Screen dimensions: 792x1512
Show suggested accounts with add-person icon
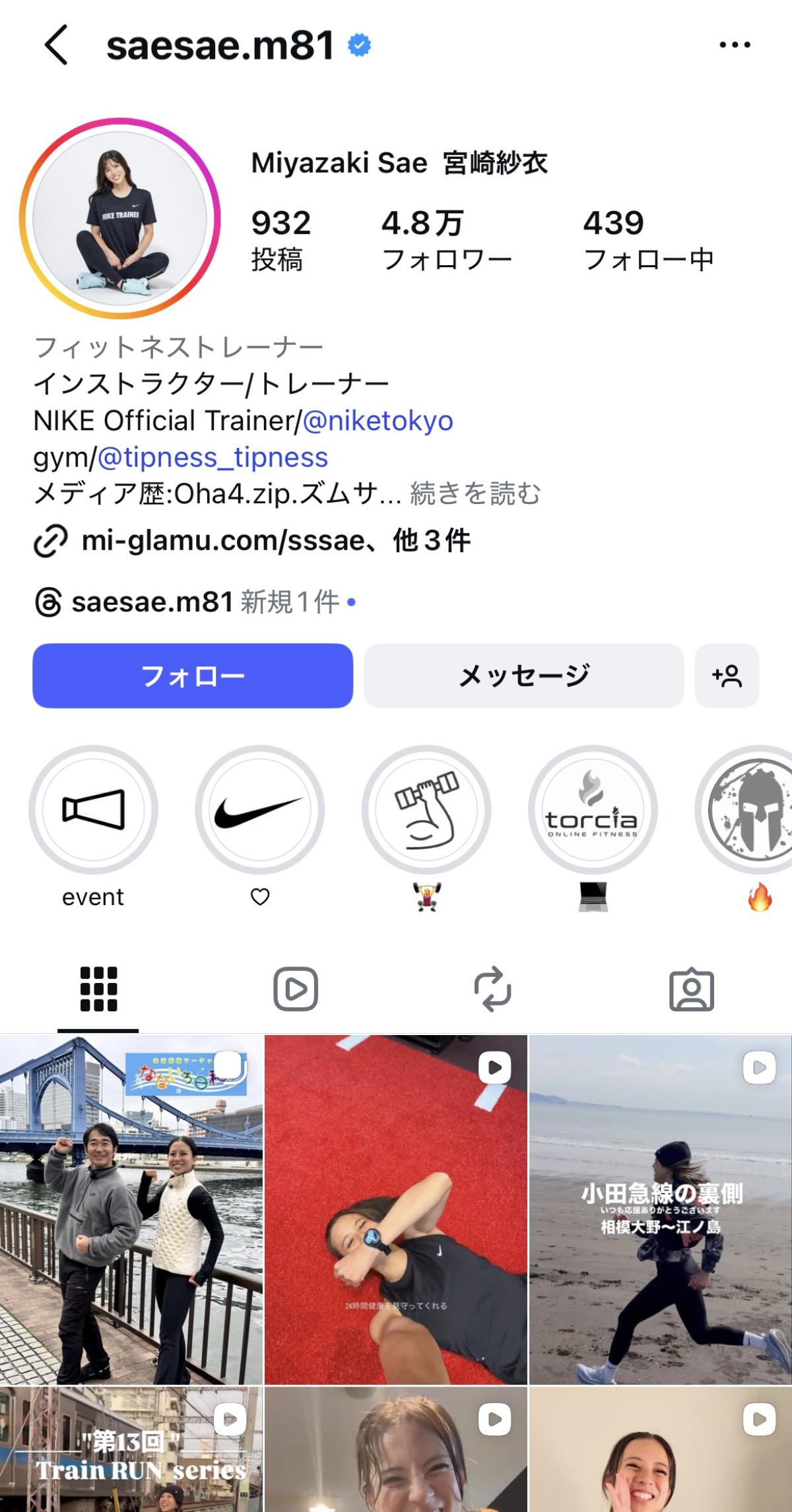coord(727,676)
